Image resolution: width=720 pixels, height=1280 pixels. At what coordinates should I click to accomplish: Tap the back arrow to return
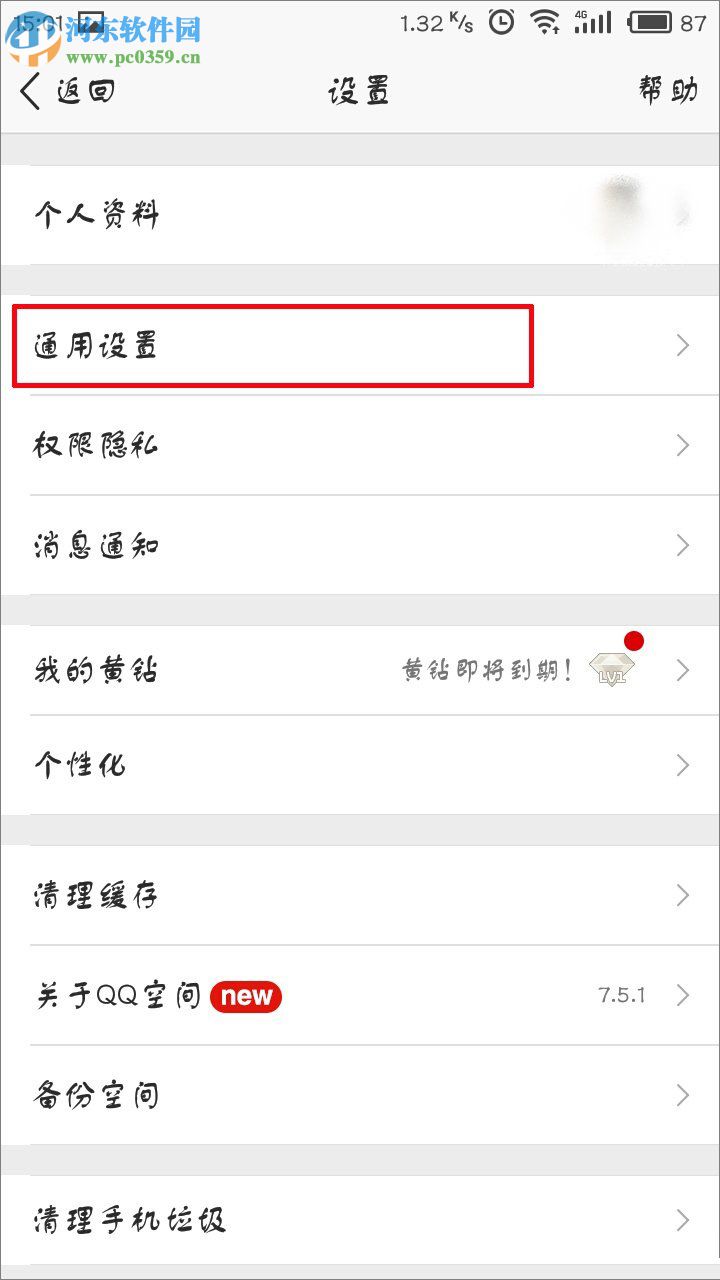pos(28,90)
